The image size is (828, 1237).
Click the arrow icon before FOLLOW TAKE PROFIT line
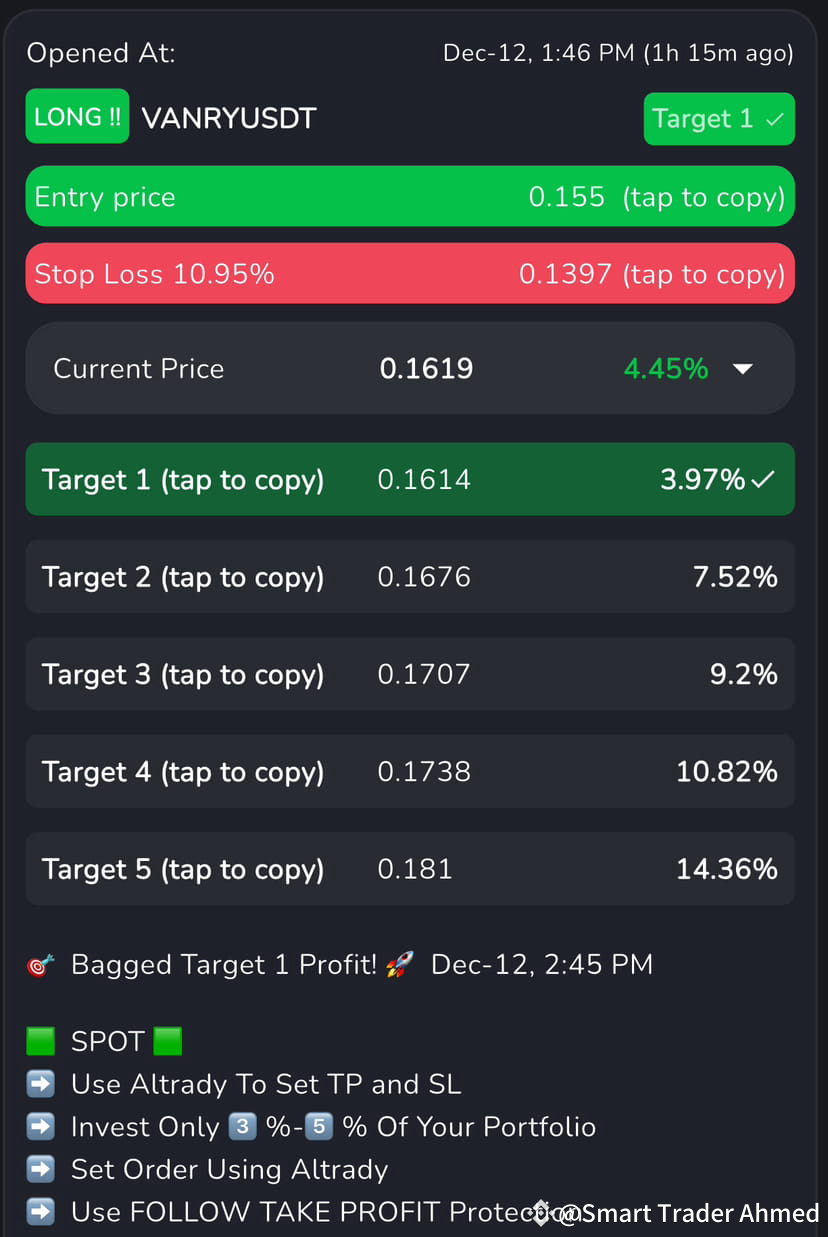click(x=40, y=1211)
